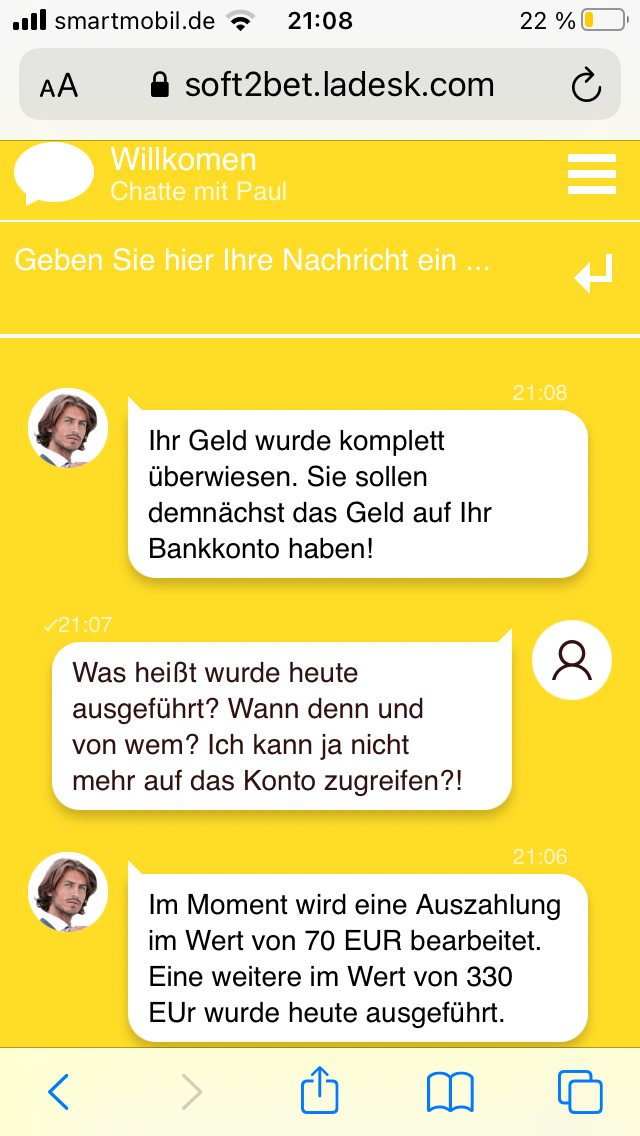Open the hamburger menu in chat header
640x1136 pixels.
(591, 174)
